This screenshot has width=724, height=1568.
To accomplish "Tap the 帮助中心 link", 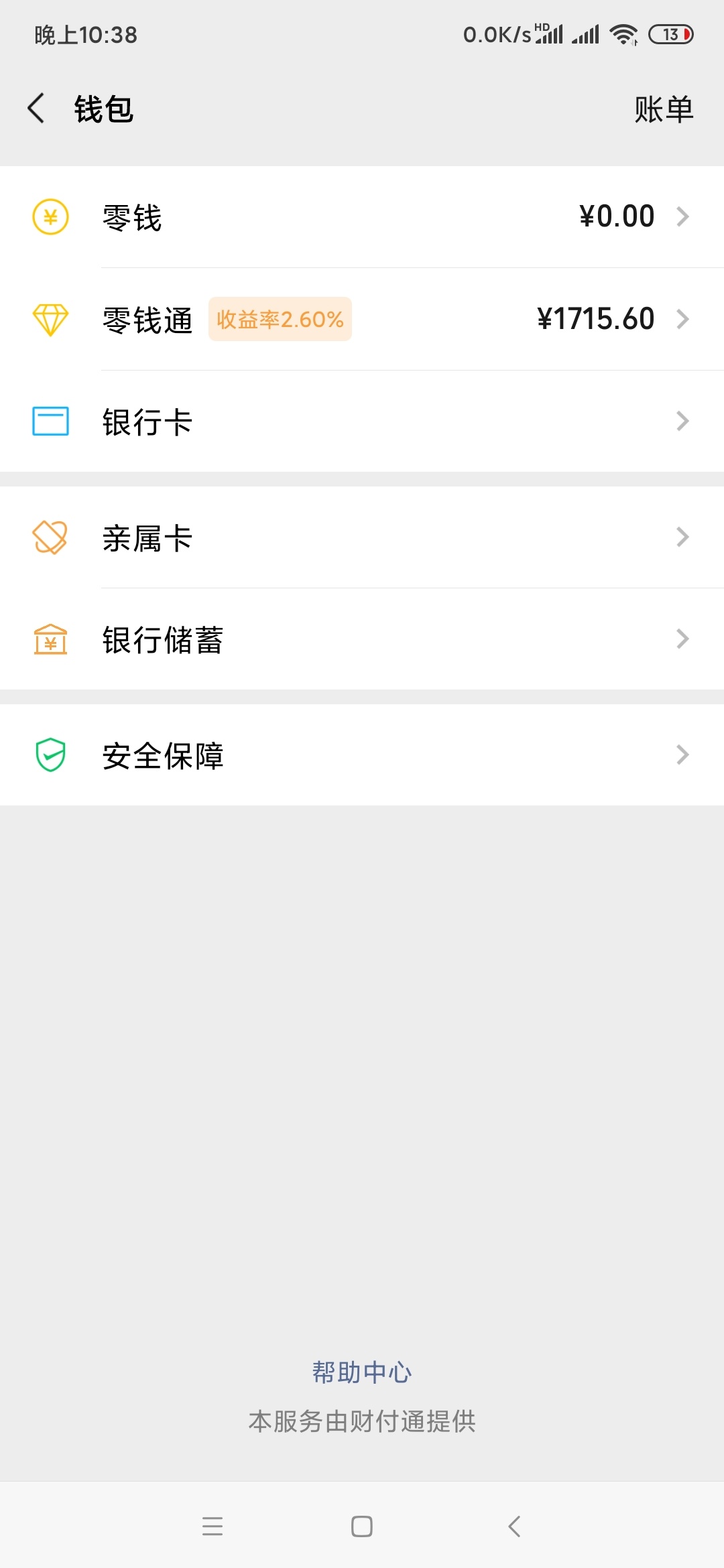I will [362, 1372].
